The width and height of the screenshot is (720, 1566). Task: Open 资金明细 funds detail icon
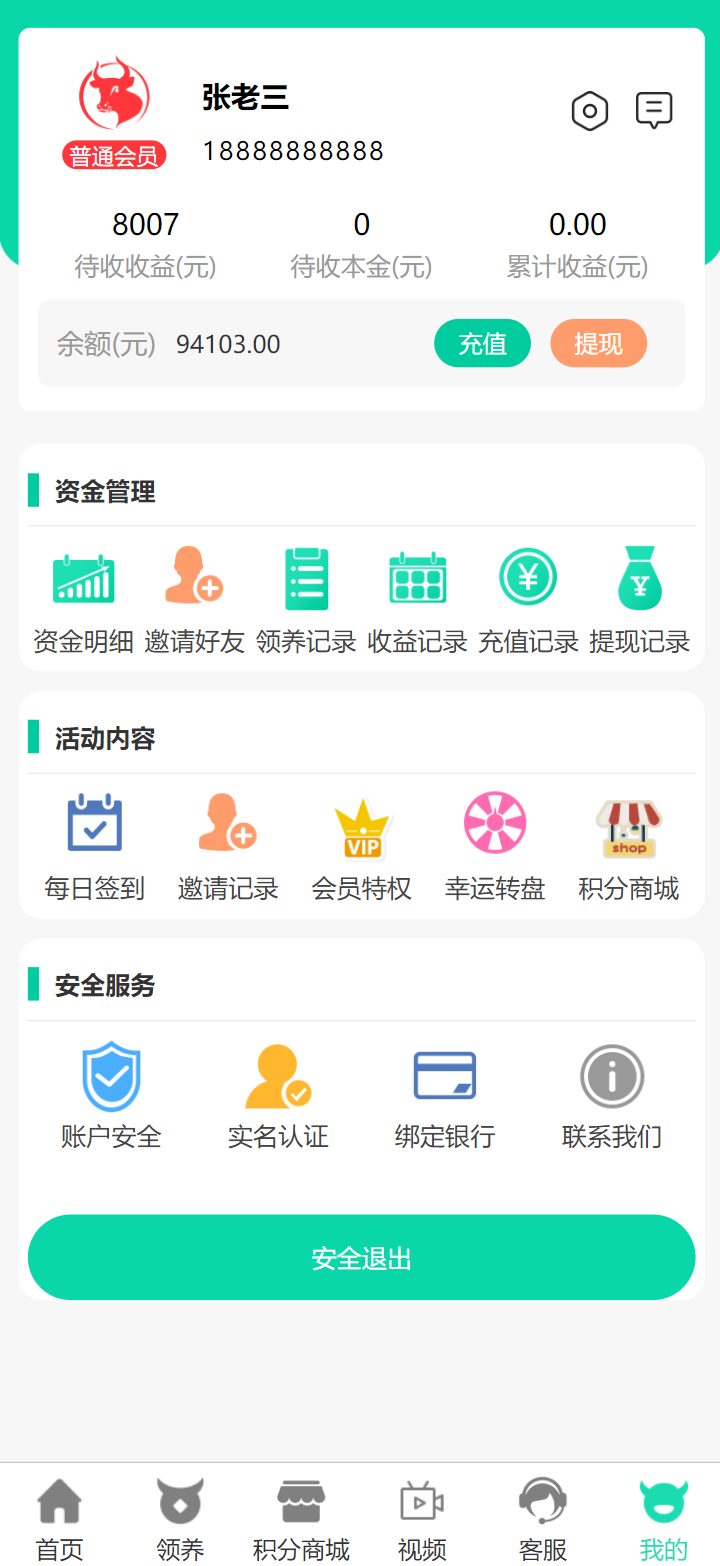(x=83, y=578)
